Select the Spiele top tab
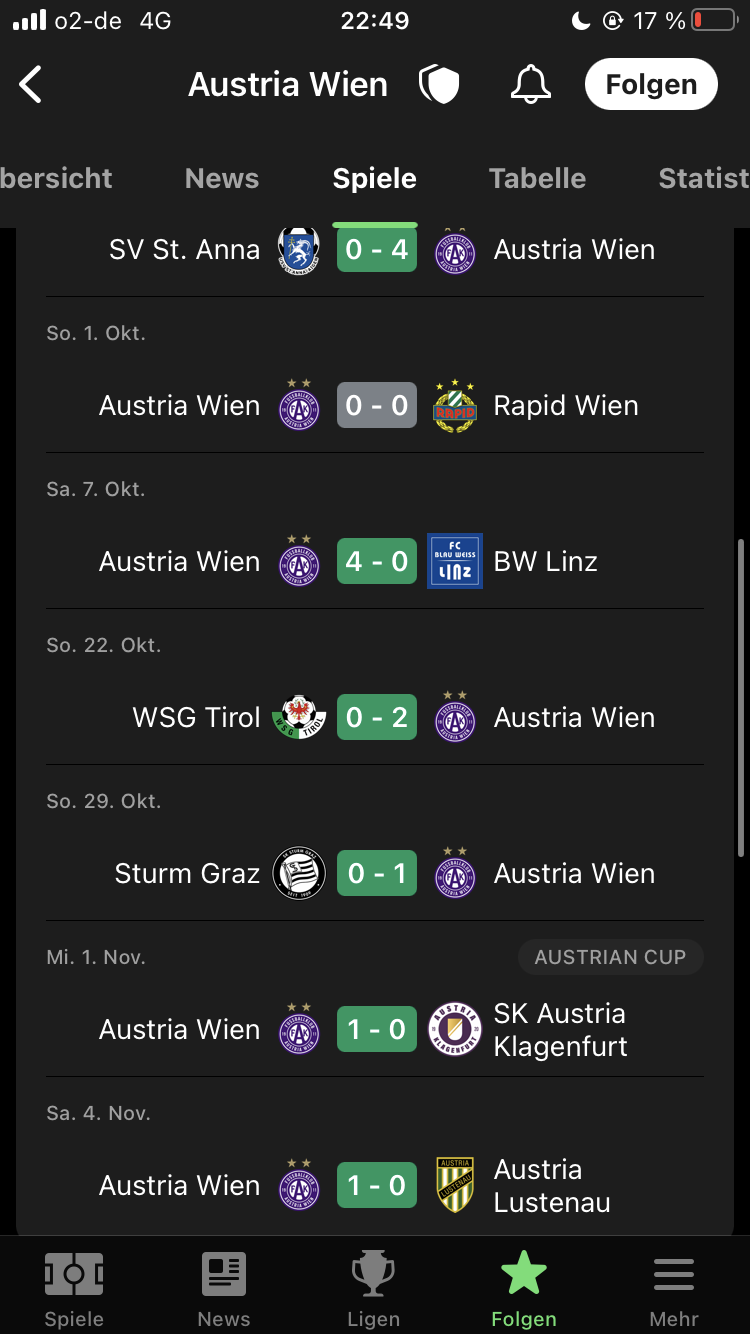Image resolution: width=750 pixels, height=1334 pixels. pyautogui.click(x=374, y=179)
